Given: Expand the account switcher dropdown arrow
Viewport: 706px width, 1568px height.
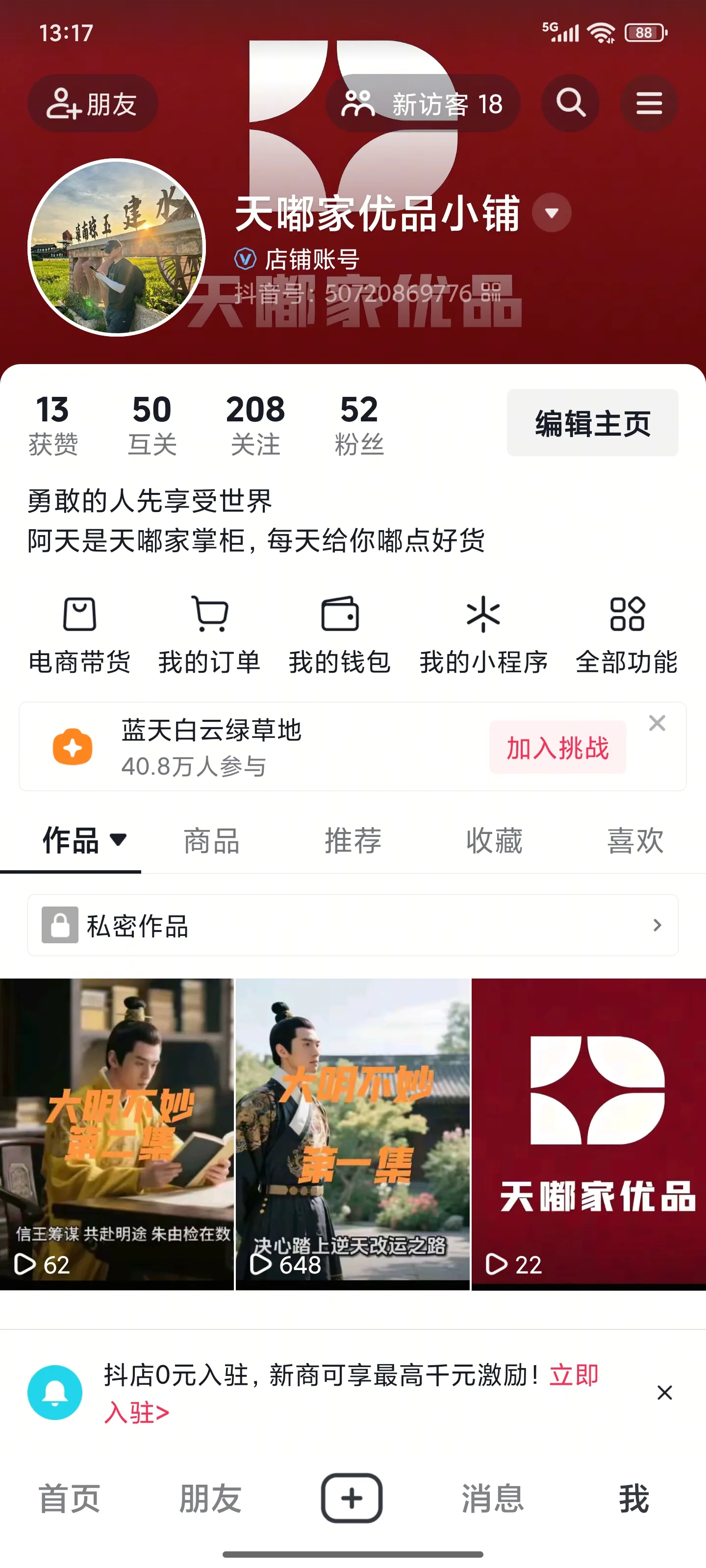Looking at the screenshot, I should click(551, 213).
